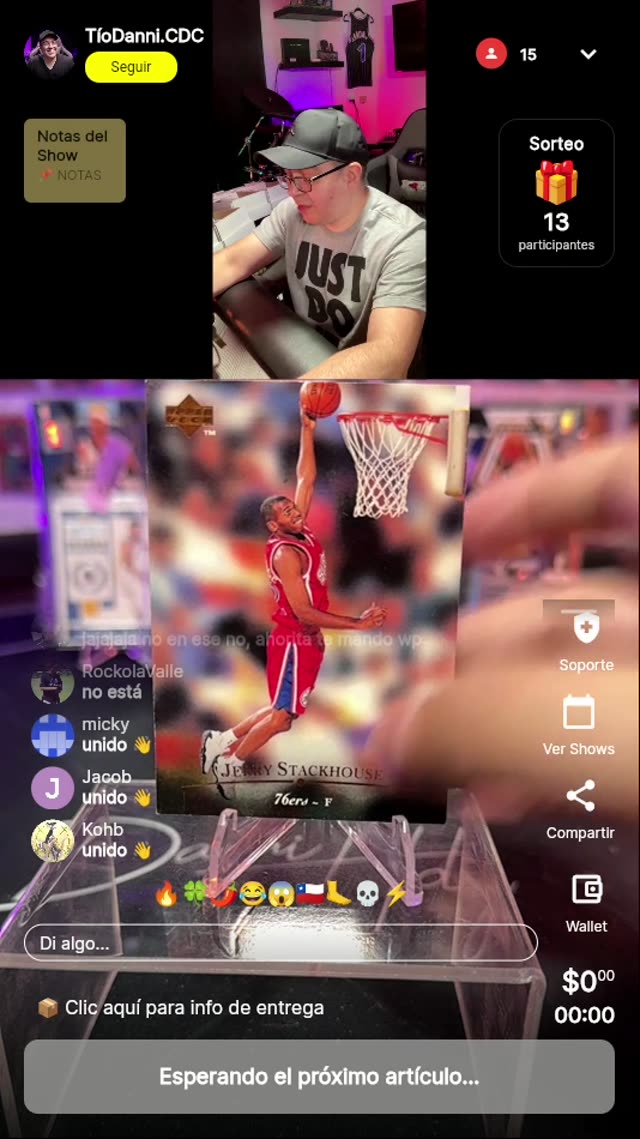Open delivery info link Clic aquí
The image size is (640, 1139).
(x=193, y=1007)
